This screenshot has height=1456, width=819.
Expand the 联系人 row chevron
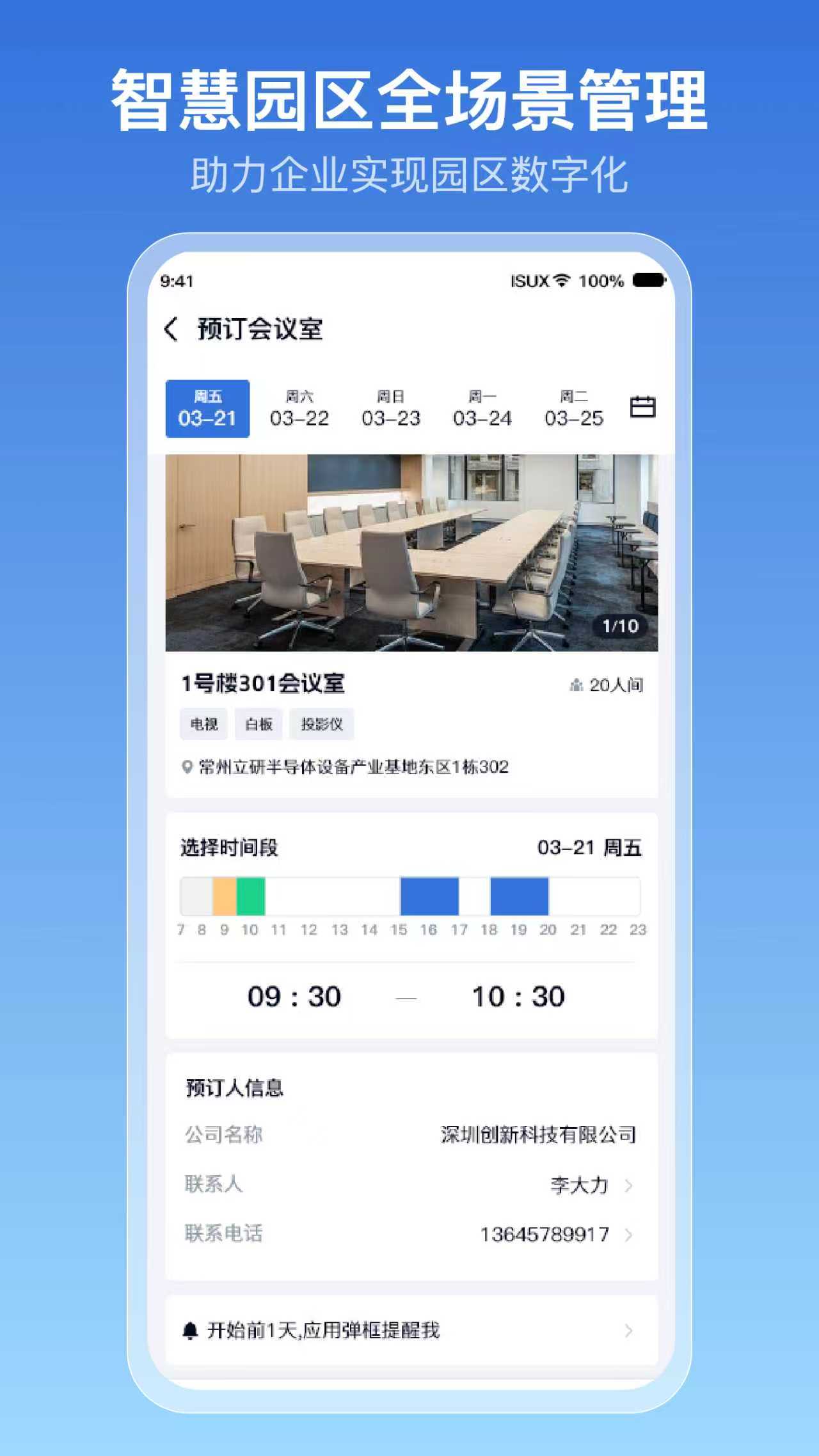(630, 1184)
